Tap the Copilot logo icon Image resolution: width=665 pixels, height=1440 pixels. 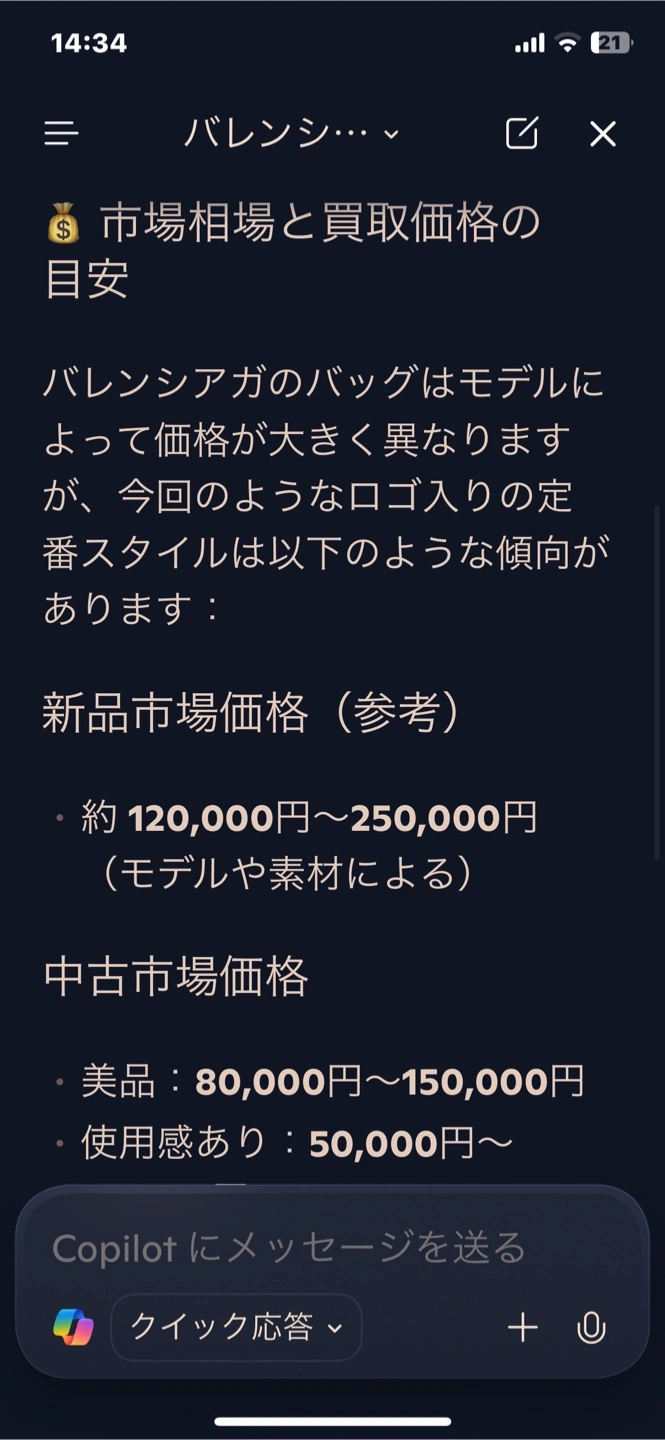[73, 1328]
